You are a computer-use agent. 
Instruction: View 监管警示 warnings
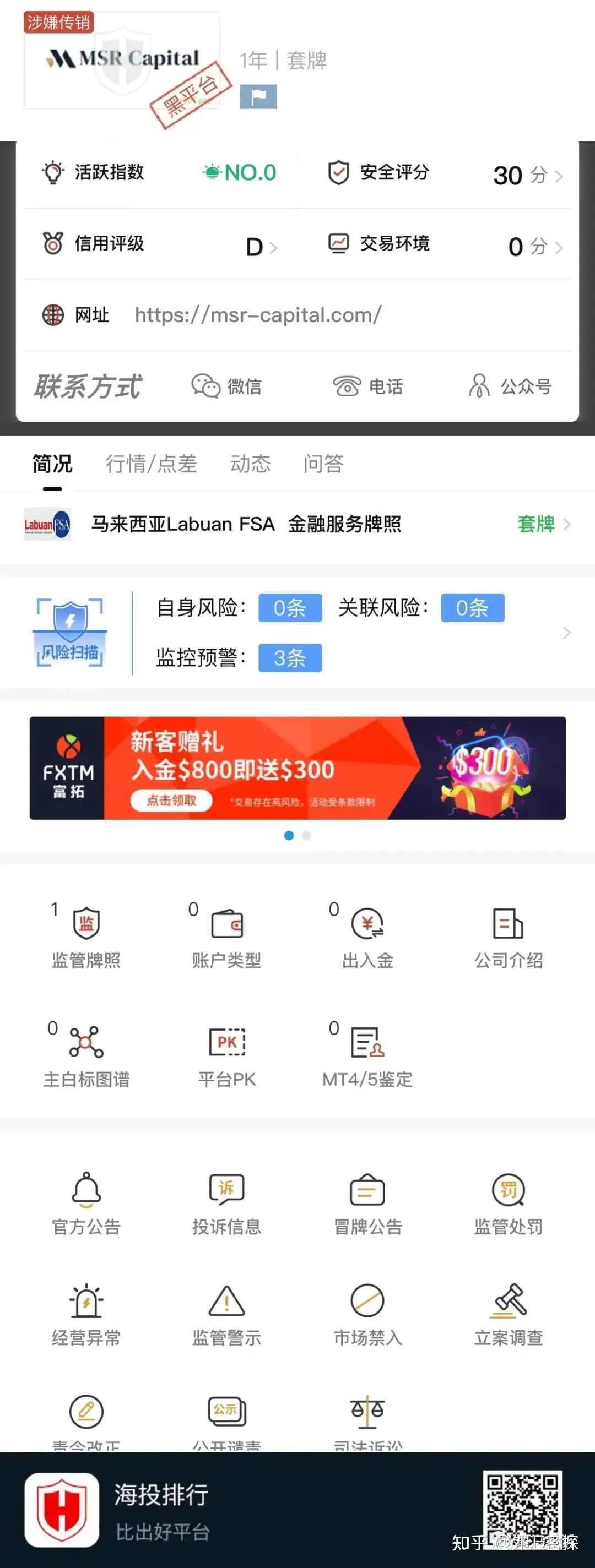click(x=226, y=1315)
